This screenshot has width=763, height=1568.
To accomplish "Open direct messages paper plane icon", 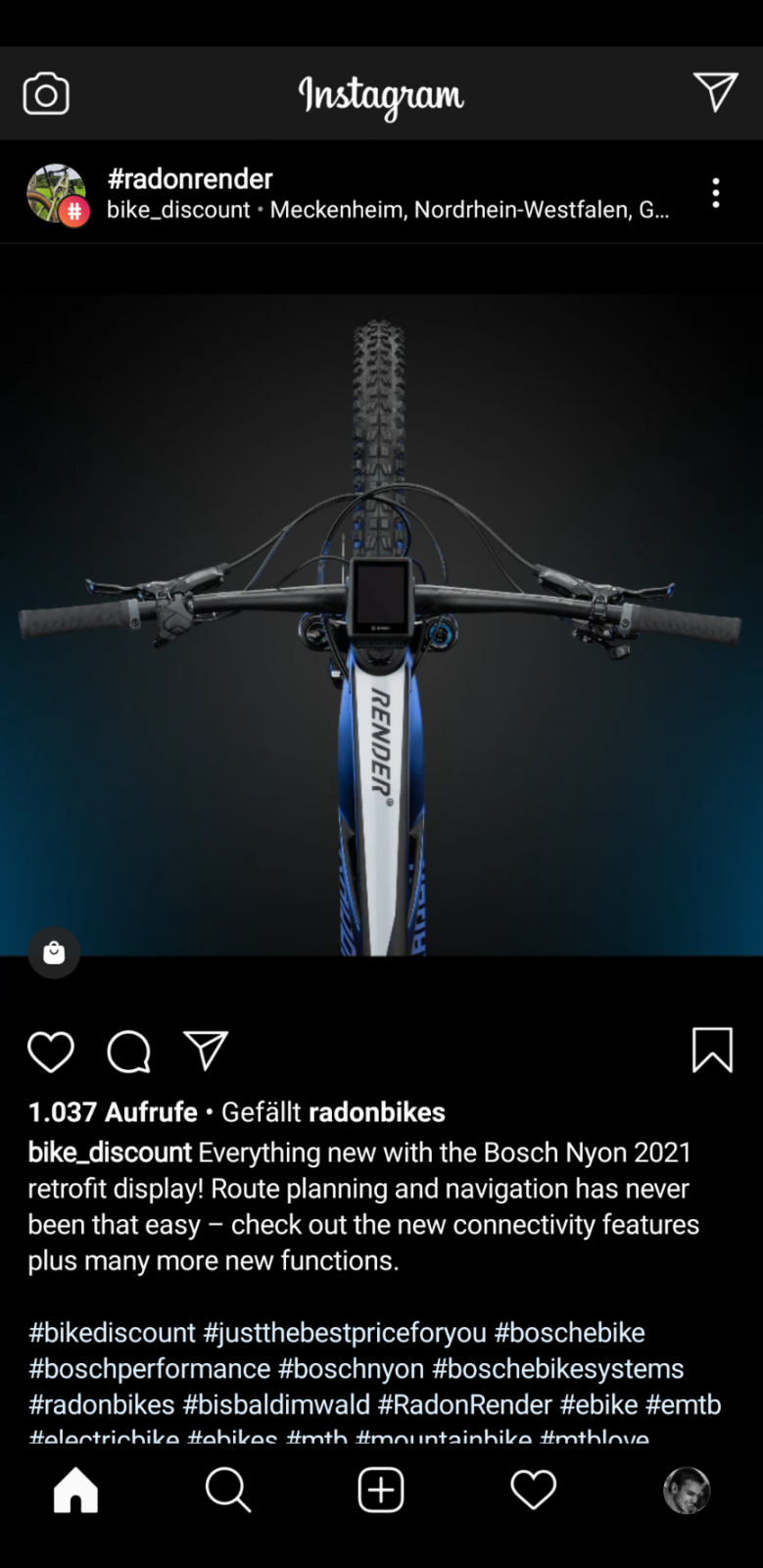I will [715, 92].
